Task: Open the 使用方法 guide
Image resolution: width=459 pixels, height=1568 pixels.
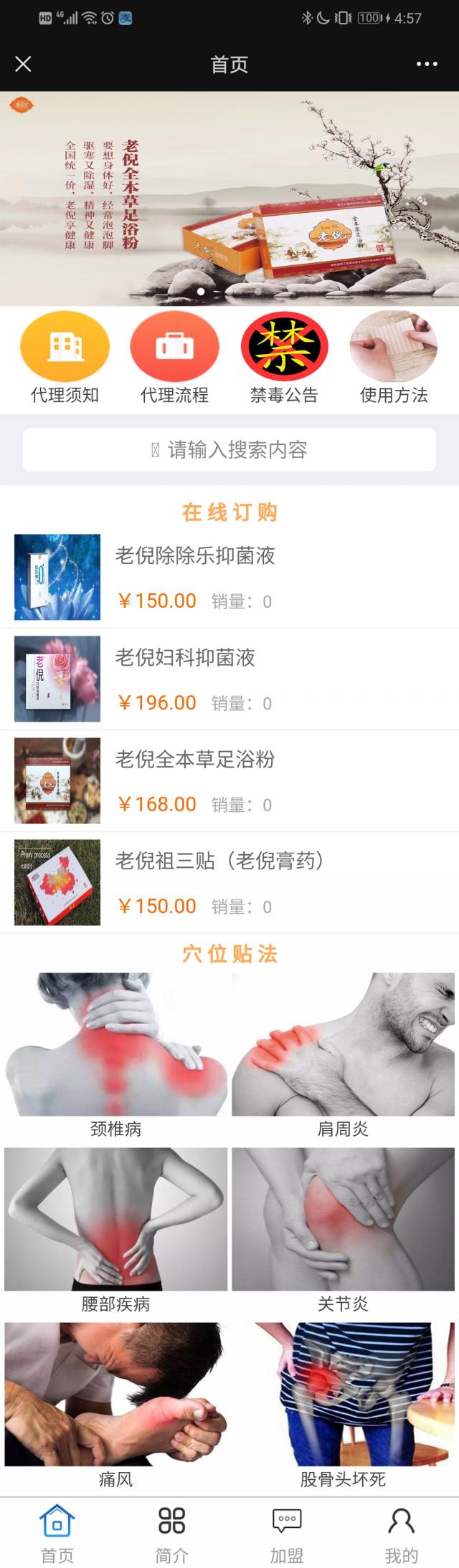Action: [x=394, y=358]
